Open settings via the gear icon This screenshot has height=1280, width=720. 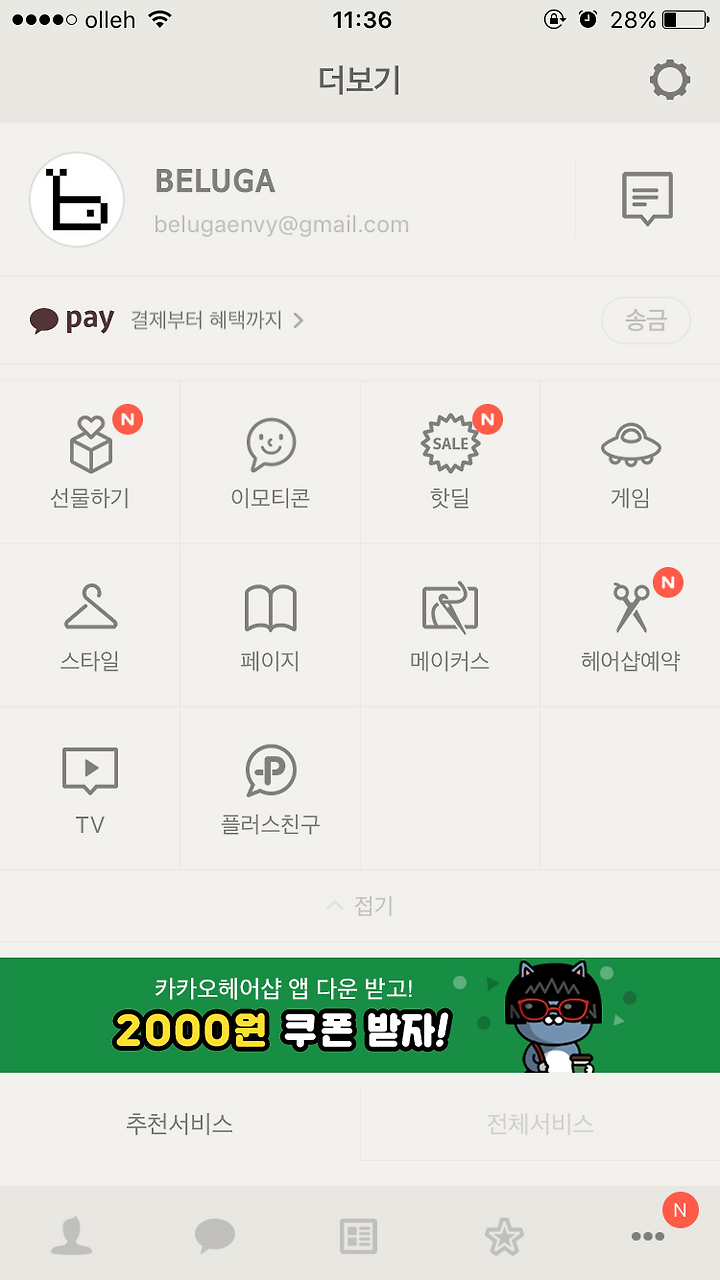tap(669, 79)
